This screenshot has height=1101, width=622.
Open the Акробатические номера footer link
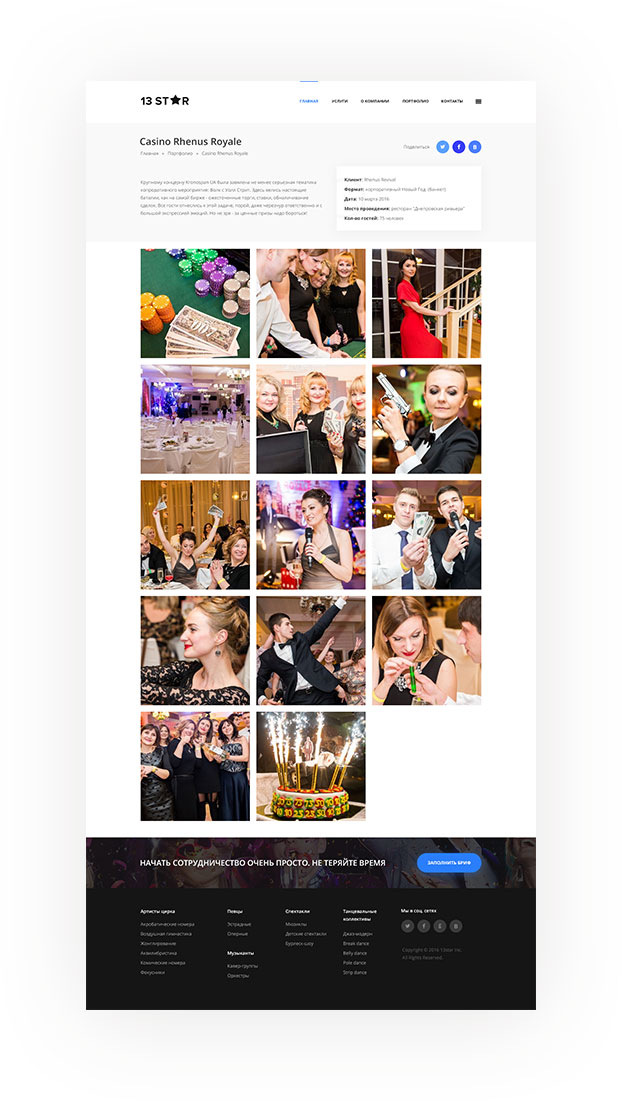(x=167, y=924)
